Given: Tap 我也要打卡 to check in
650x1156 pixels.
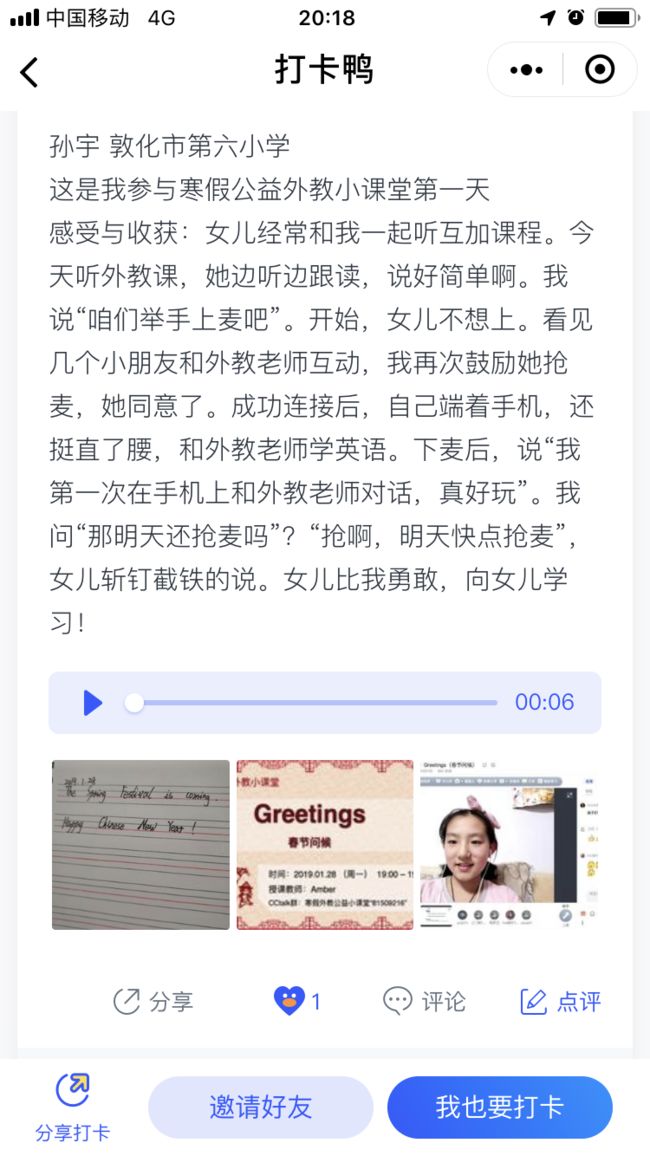Looking at the screenshot, I should (x=500, y=1107).
